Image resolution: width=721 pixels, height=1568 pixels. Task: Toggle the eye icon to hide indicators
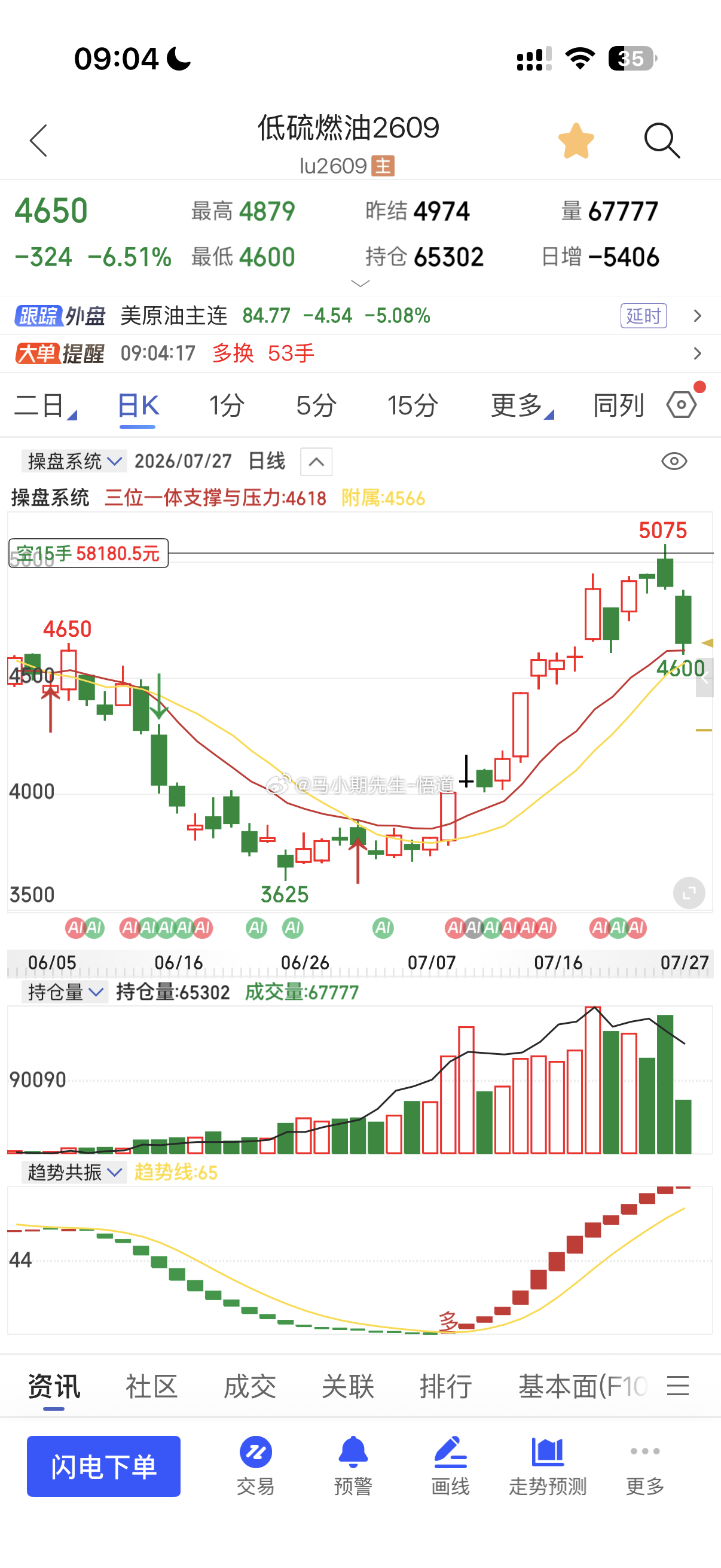[674, 461]
